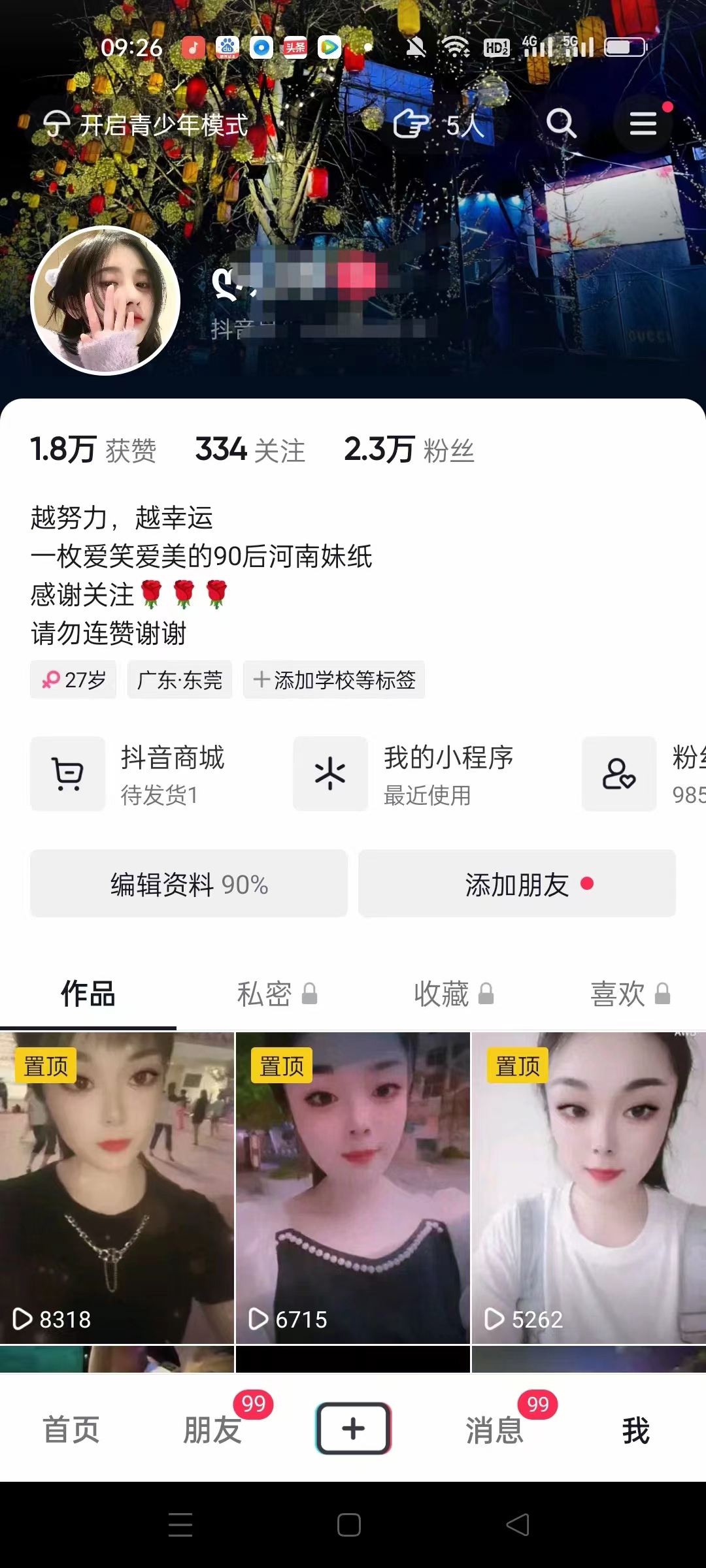Image resolution: width=706 pixels, height=1568 pixels.
Task: Switch to the 作品 tab
Action: [87, 994]
